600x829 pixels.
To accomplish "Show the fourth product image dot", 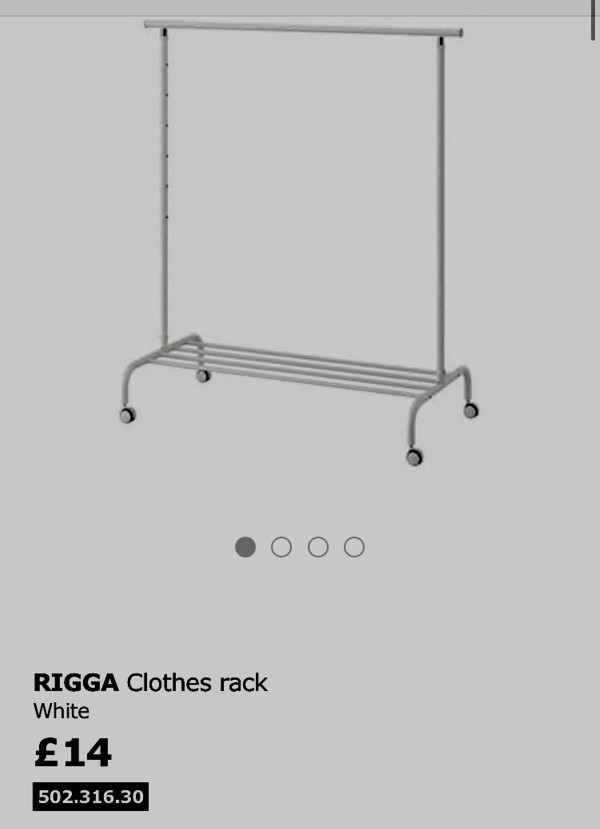I will pos(354,547).
